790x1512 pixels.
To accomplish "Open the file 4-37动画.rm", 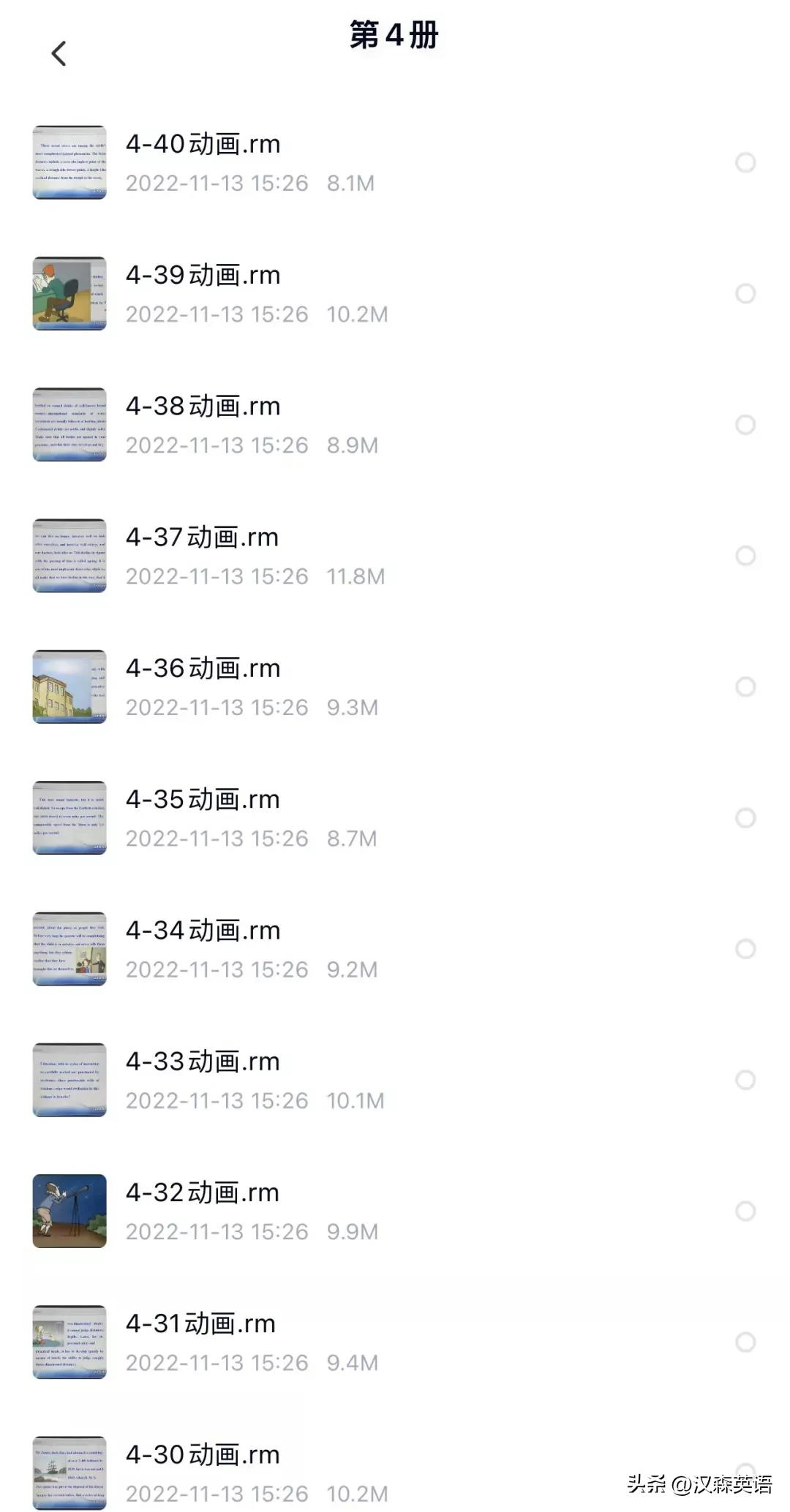I will click(x=203, y=538).
